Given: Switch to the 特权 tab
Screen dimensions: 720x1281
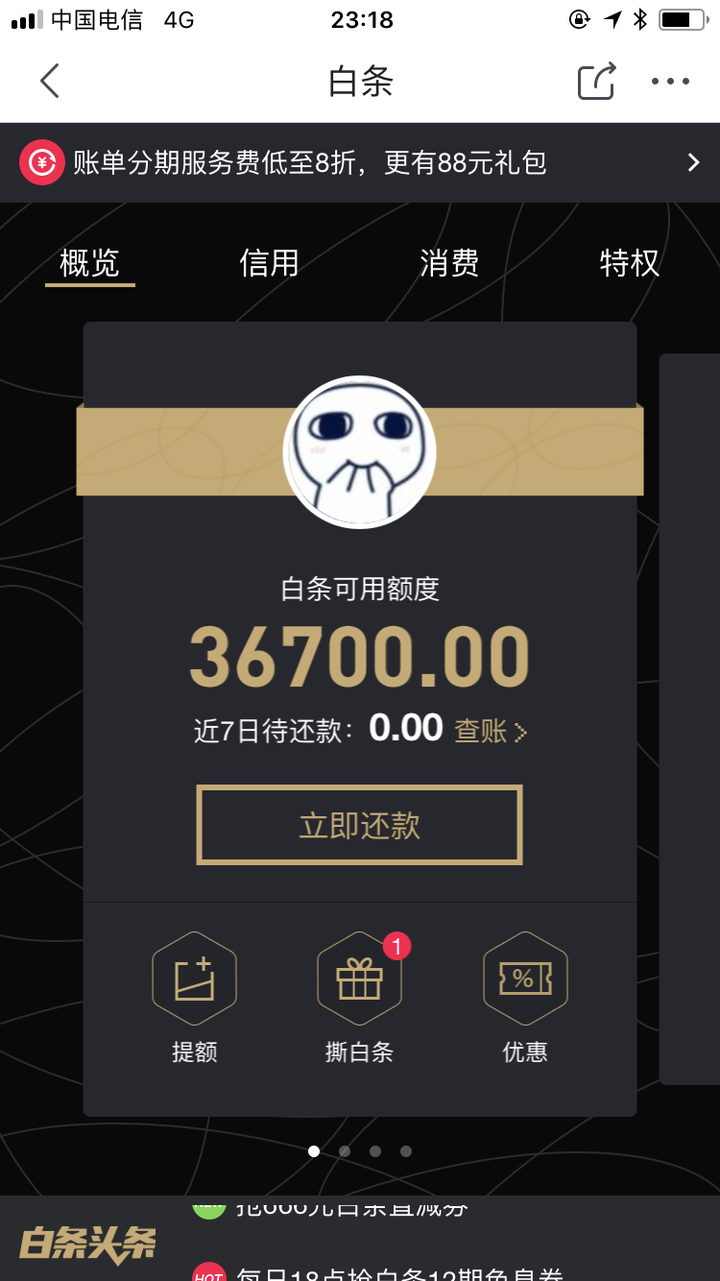Looking at the screenshot, I should point(629,263).
